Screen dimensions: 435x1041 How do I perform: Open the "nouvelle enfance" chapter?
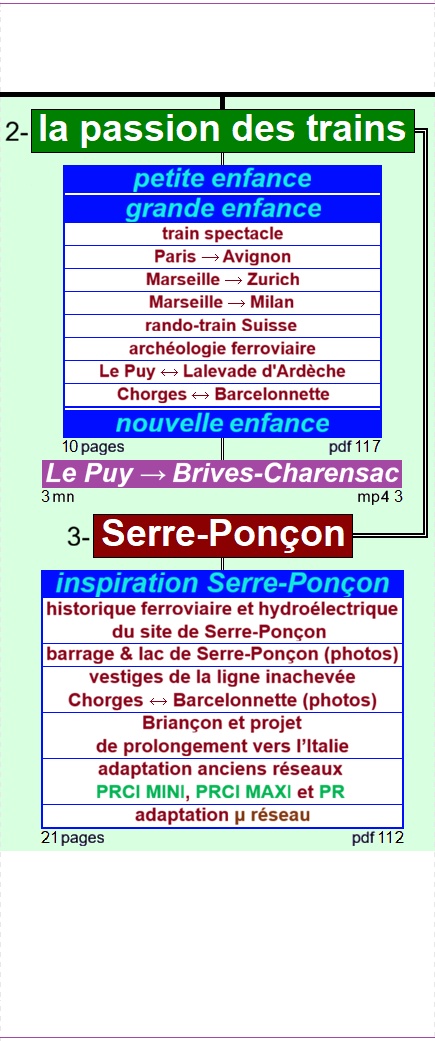(222, 423)
